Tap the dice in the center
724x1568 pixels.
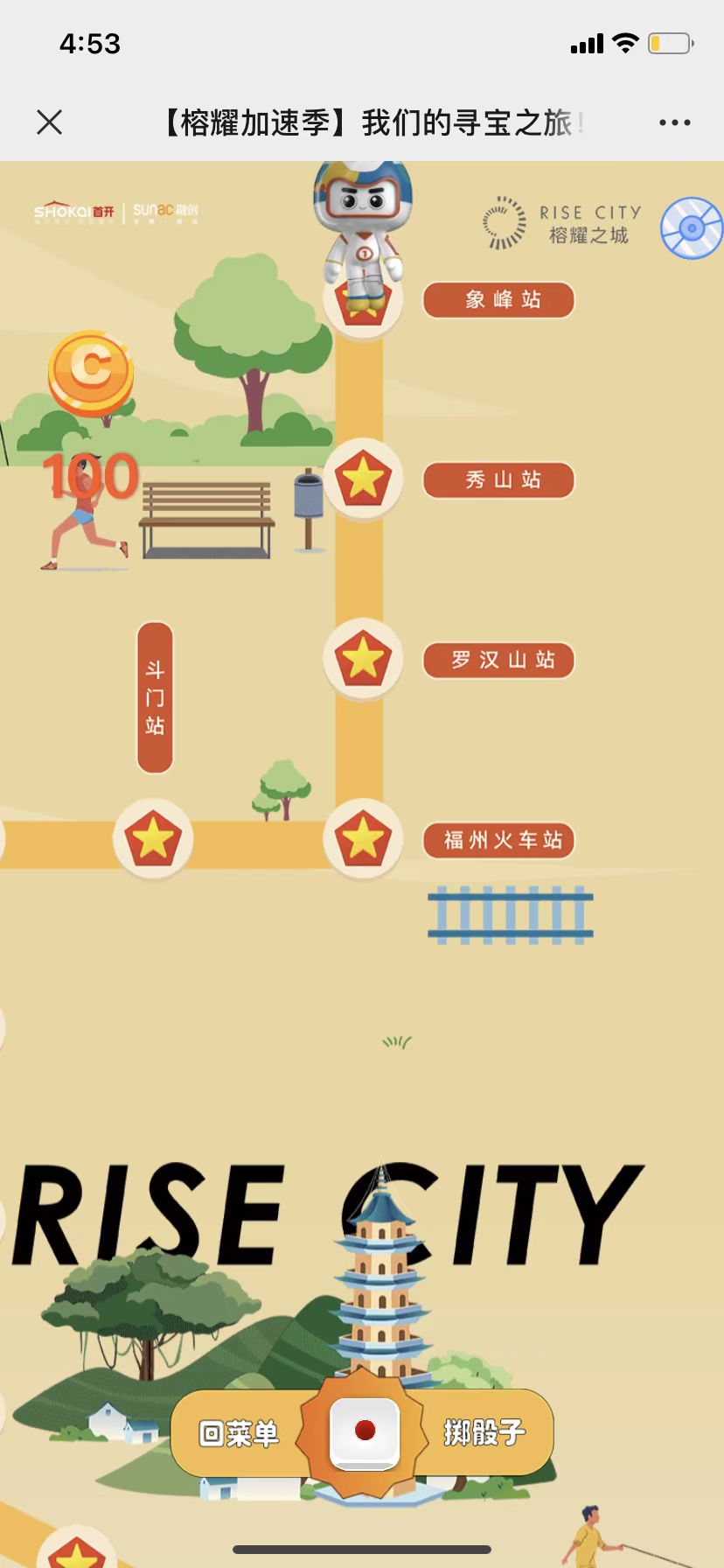pyautogui.click(x=365, y=1432)
